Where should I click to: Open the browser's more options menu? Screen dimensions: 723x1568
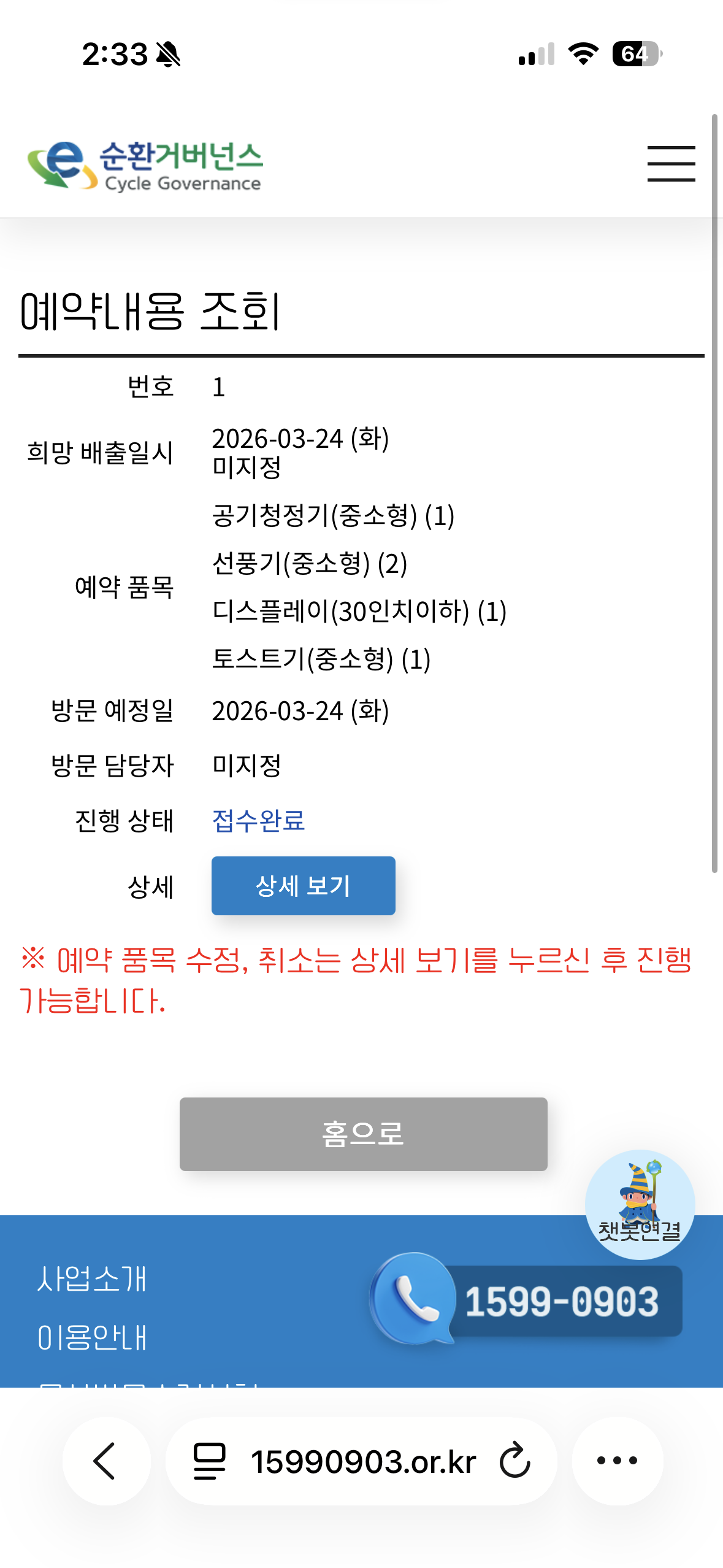[x=617, y=1461]
